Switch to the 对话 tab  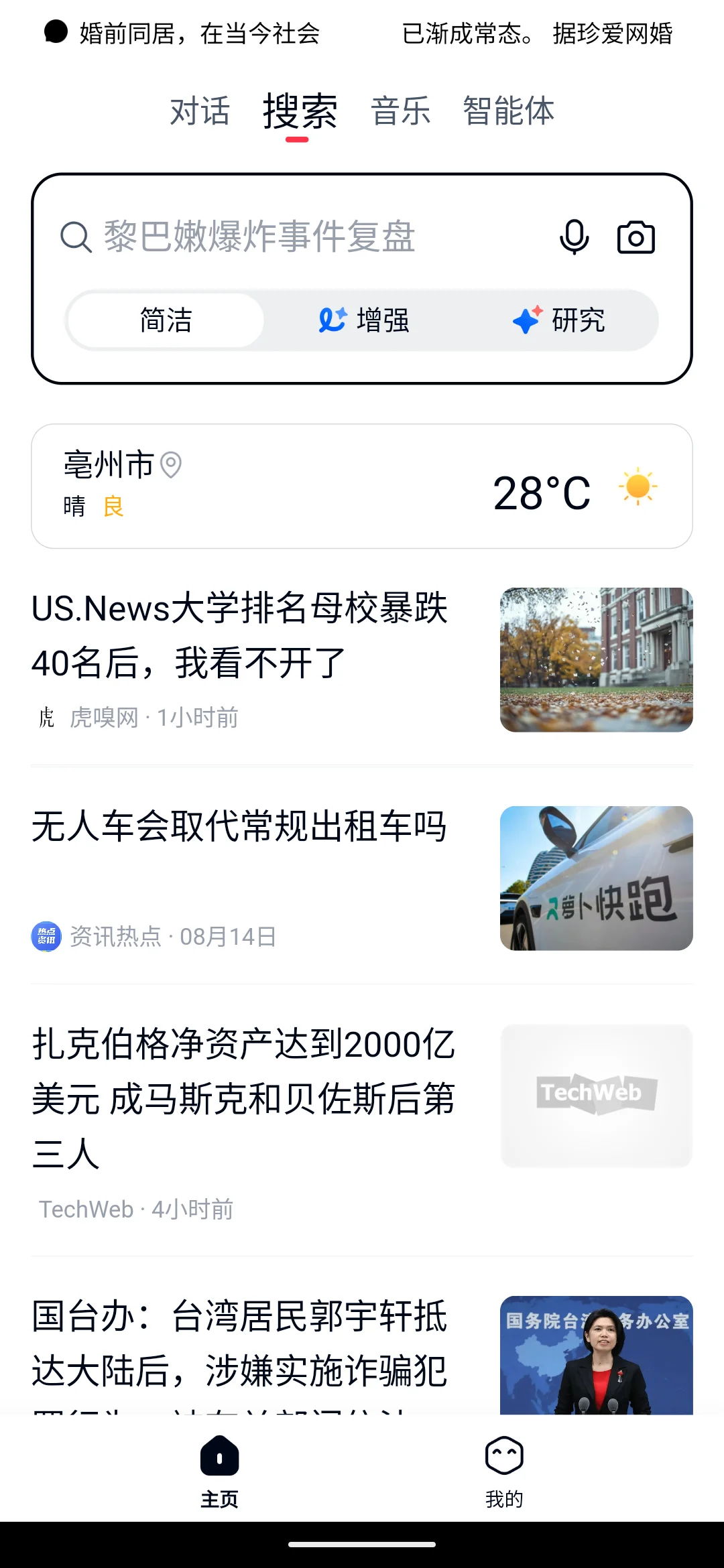(200, 111)
